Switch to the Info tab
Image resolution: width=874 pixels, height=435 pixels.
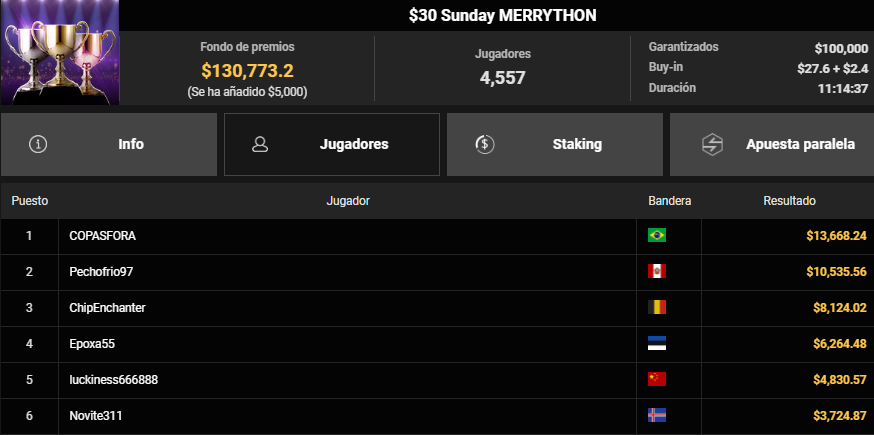click(x=109, y=144)
